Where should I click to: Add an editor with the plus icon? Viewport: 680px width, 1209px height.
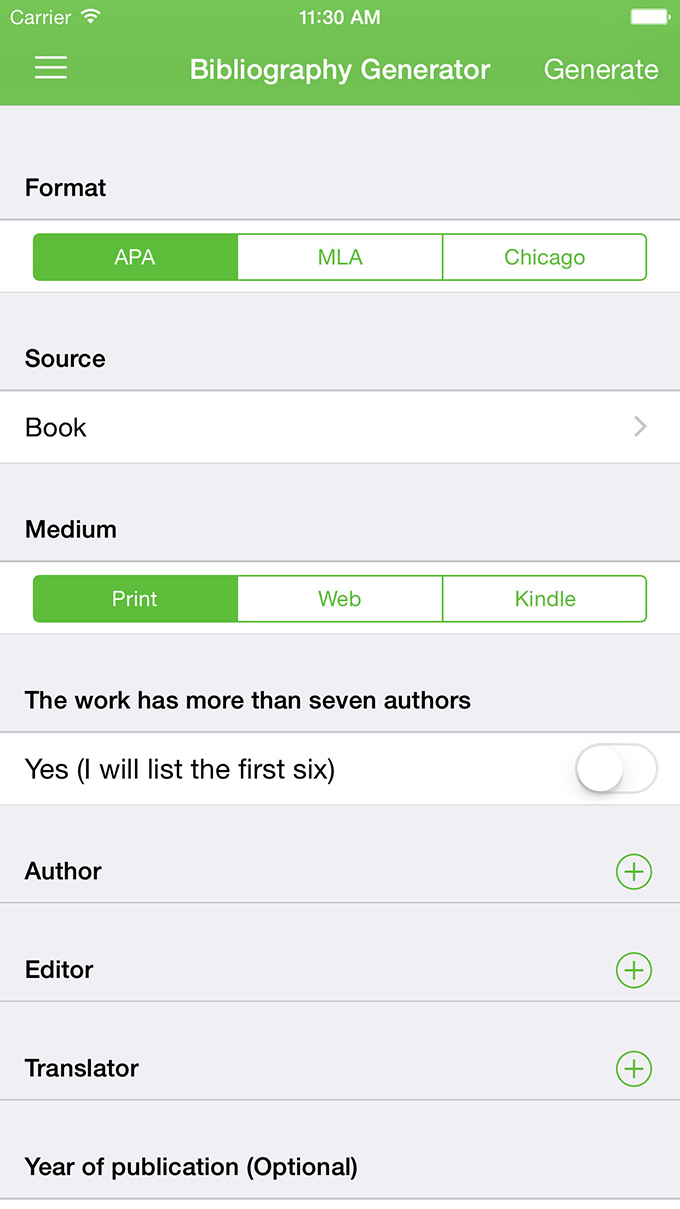(x=633, y=970)
